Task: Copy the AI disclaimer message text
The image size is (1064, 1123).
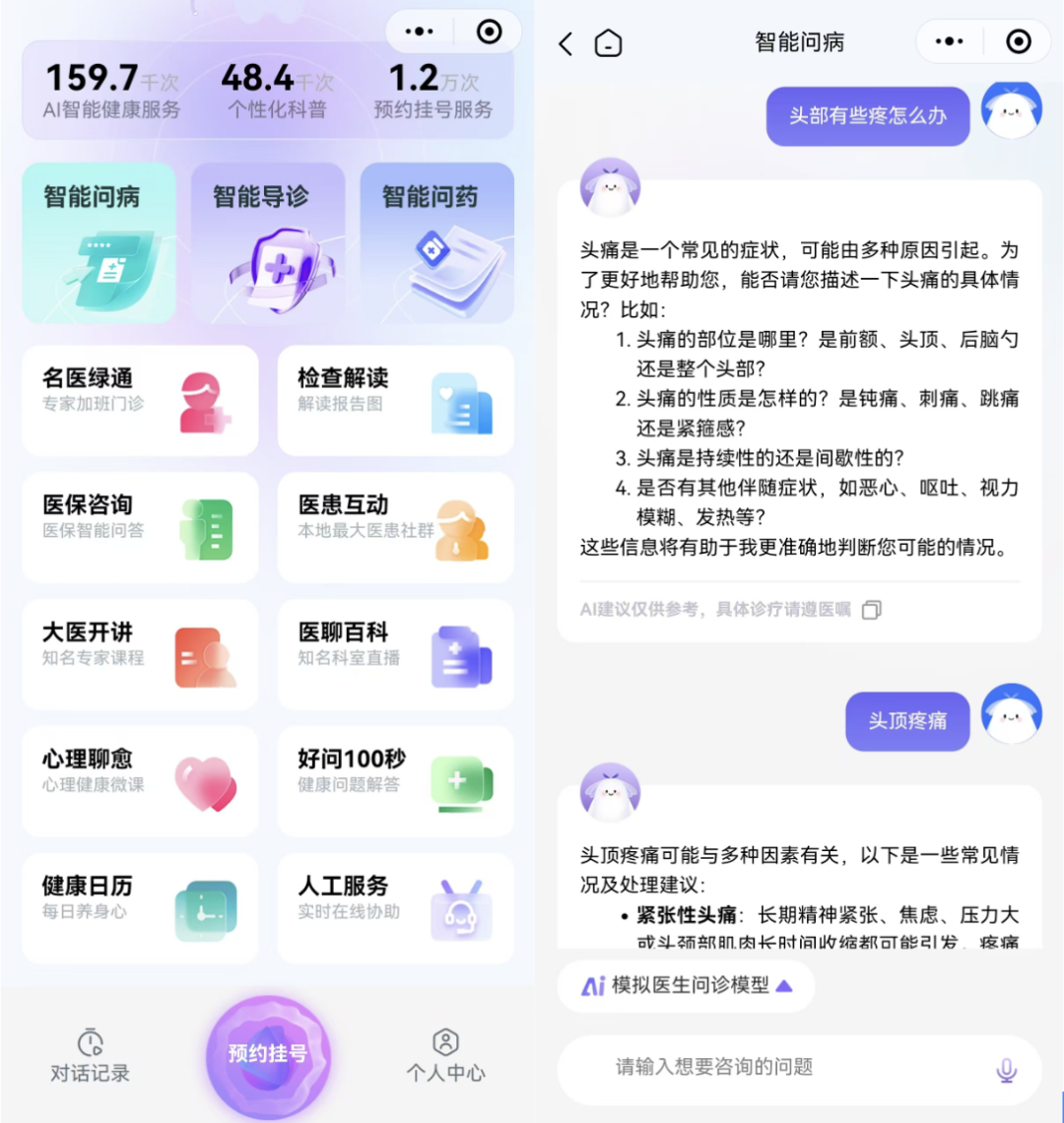Action: tap(871, 610)
